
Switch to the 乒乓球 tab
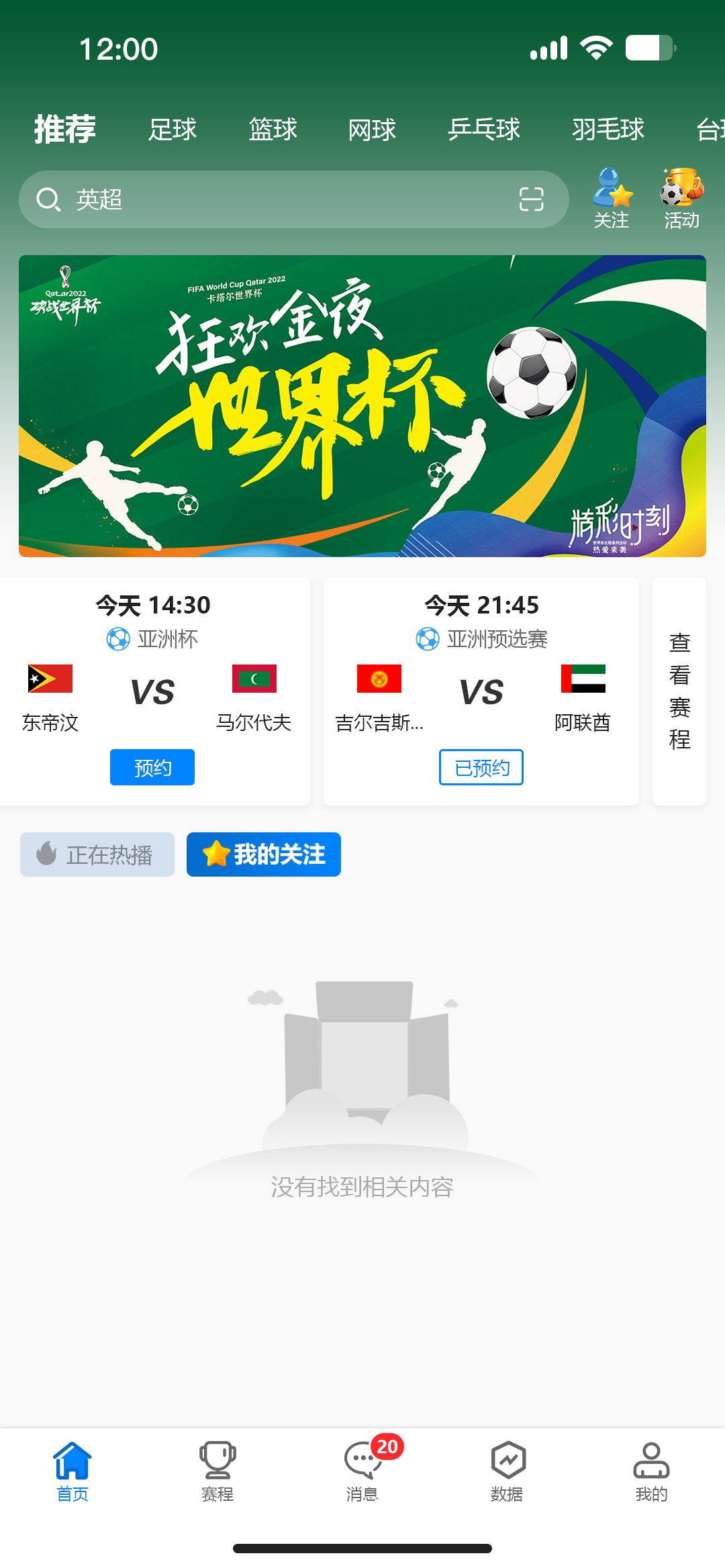pos(483,129)
